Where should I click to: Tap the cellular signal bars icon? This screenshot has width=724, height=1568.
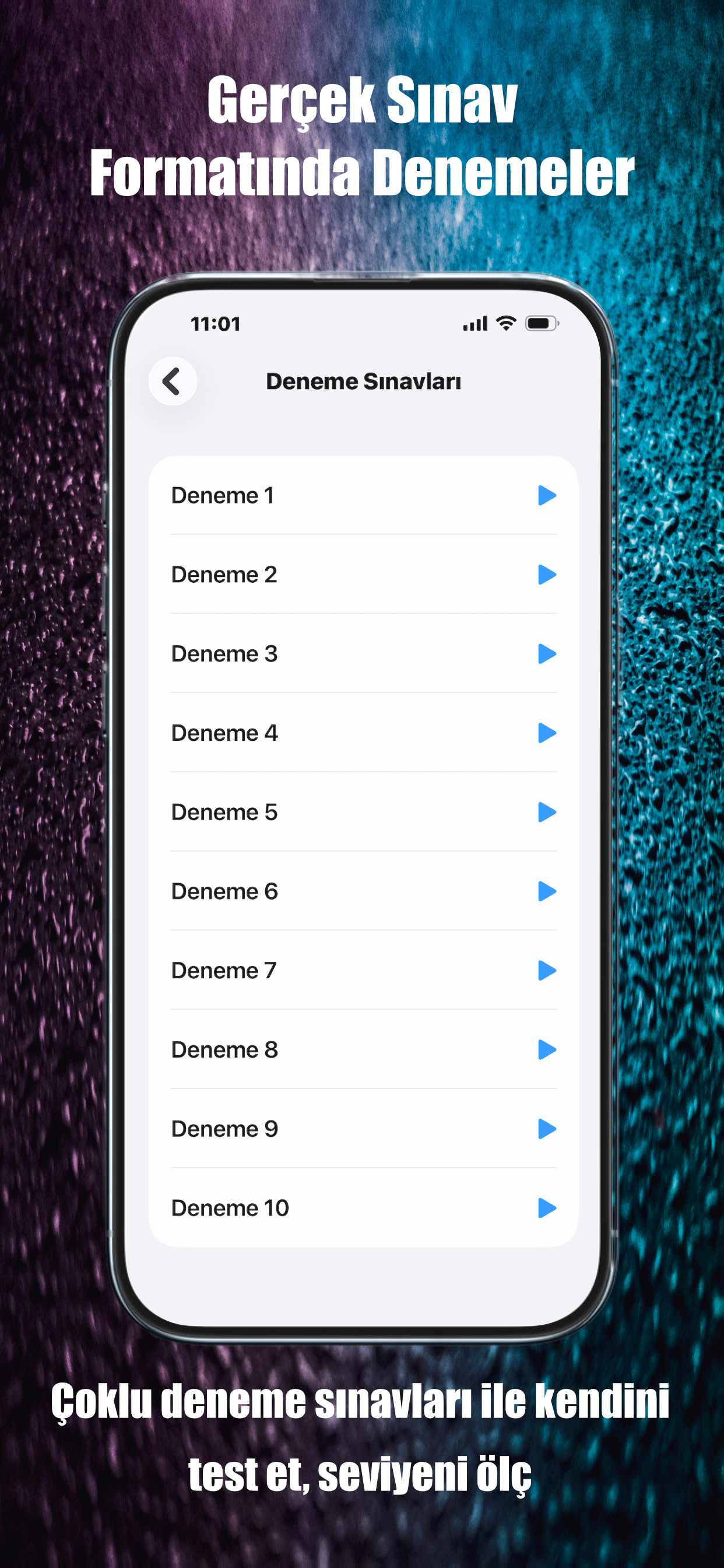click(x=475, y=323)
